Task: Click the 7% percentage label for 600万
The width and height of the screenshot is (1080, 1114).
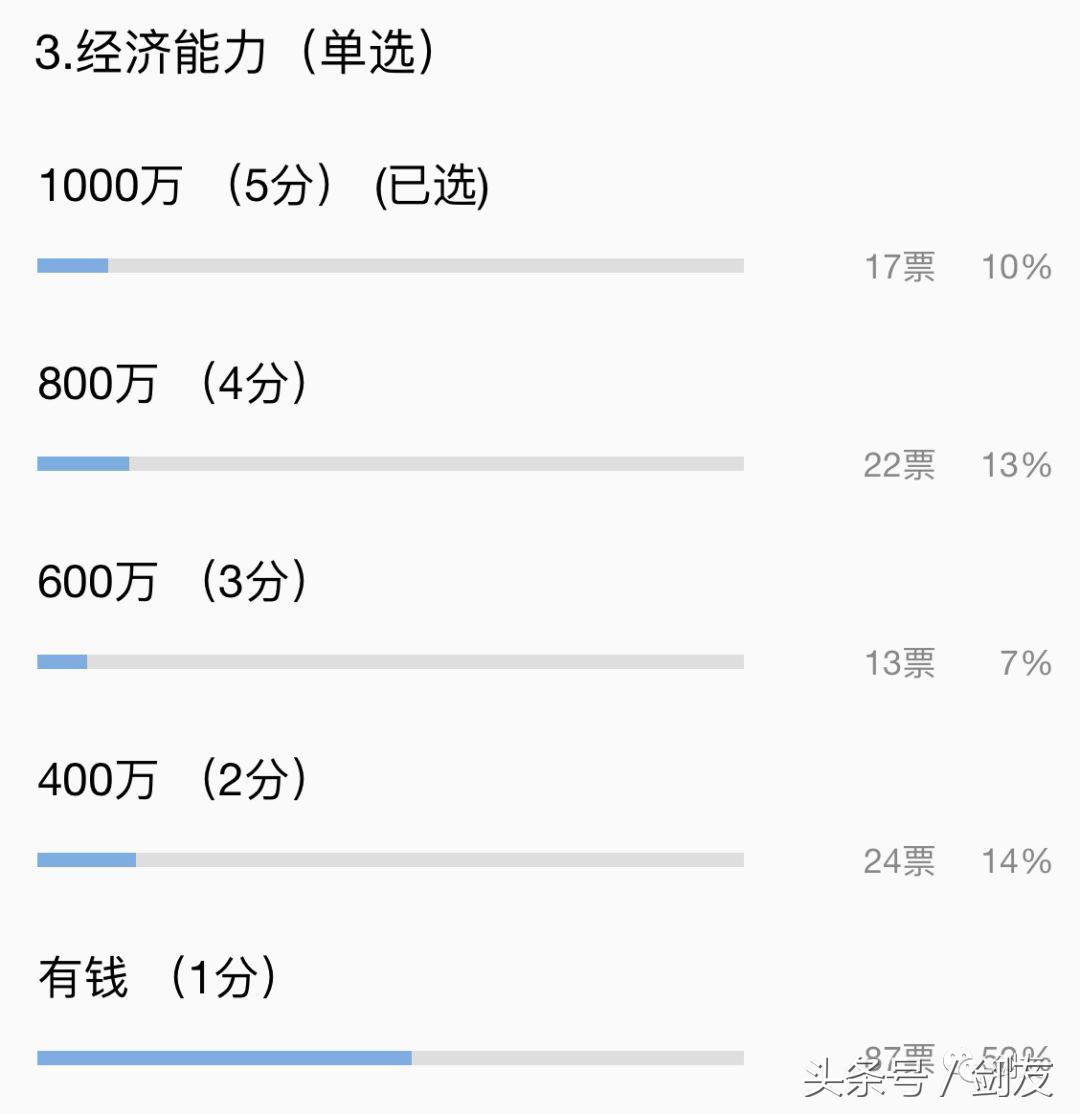Action: pos(1025,662)
